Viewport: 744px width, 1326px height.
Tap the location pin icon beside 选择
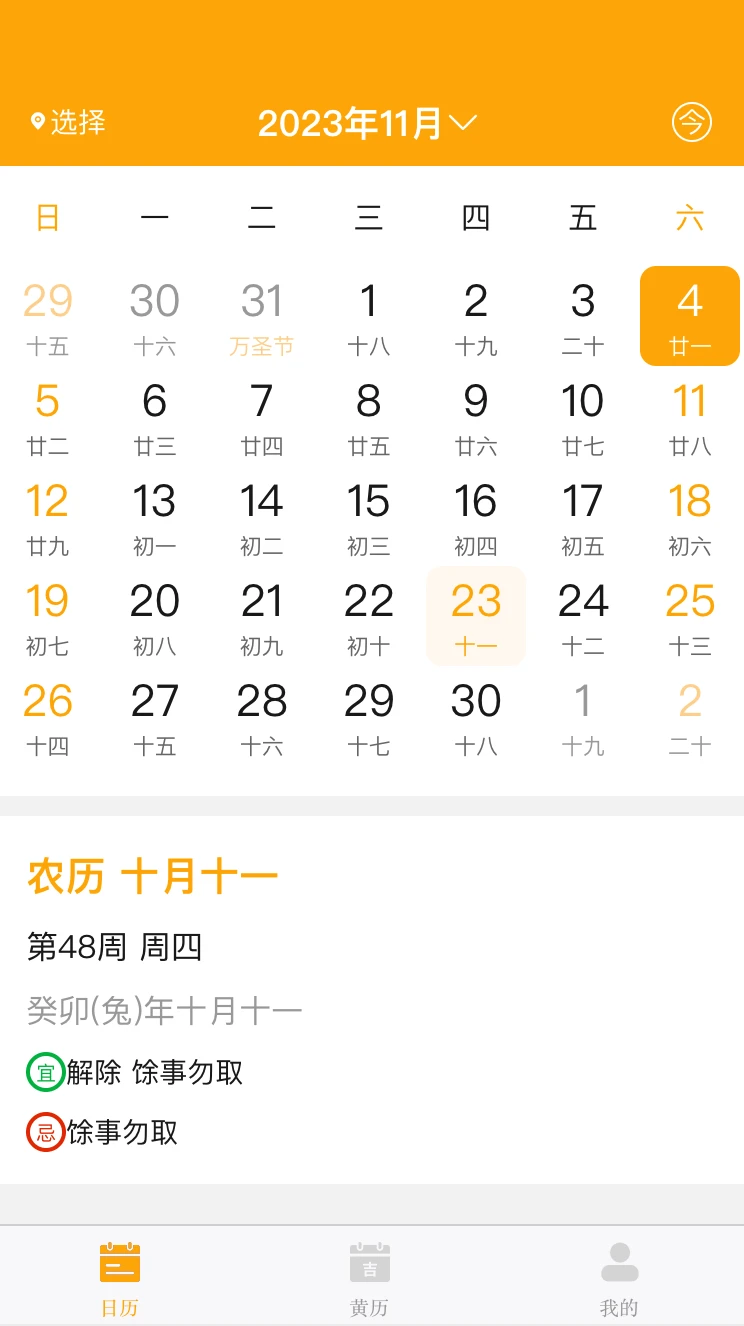(36, 120)
